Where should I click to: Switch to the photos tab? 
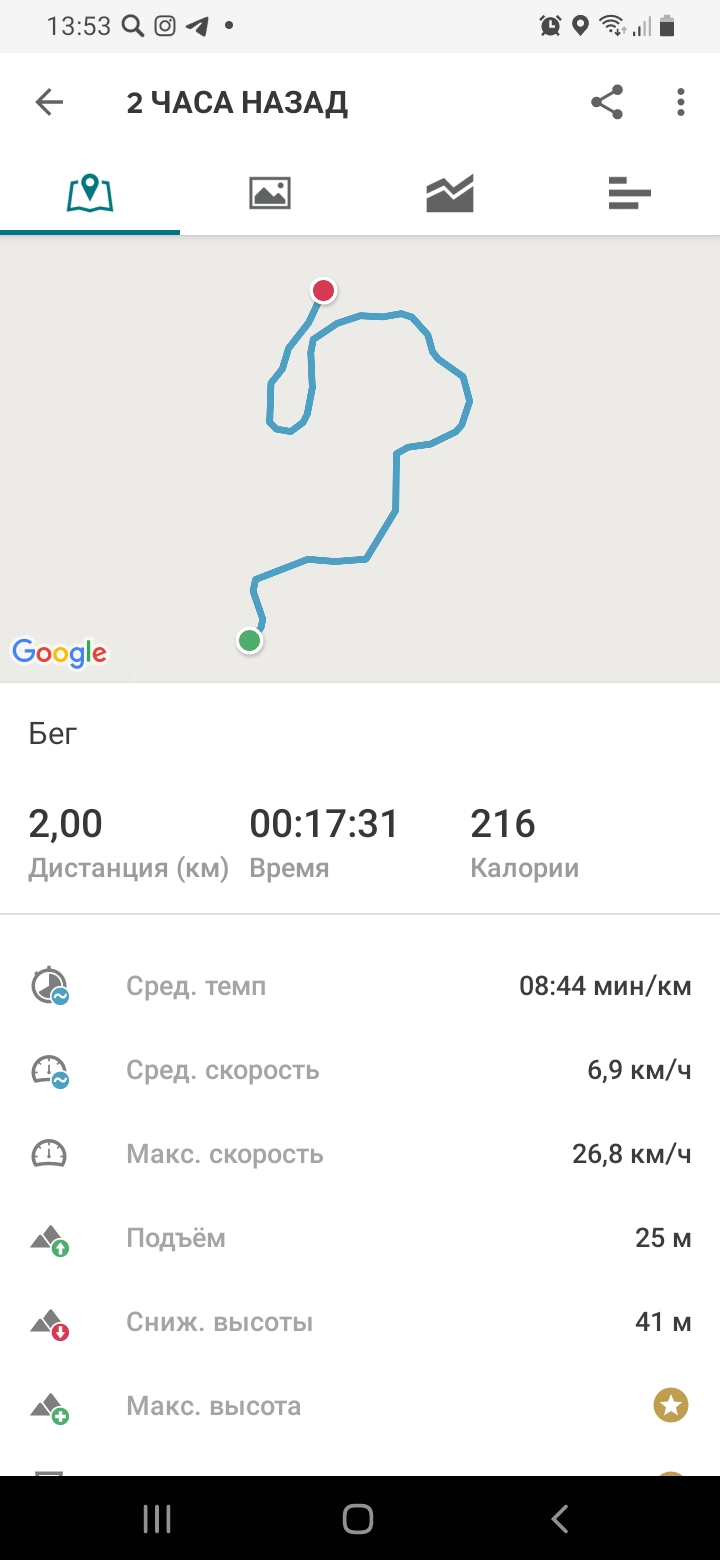[x=270, y=192]
